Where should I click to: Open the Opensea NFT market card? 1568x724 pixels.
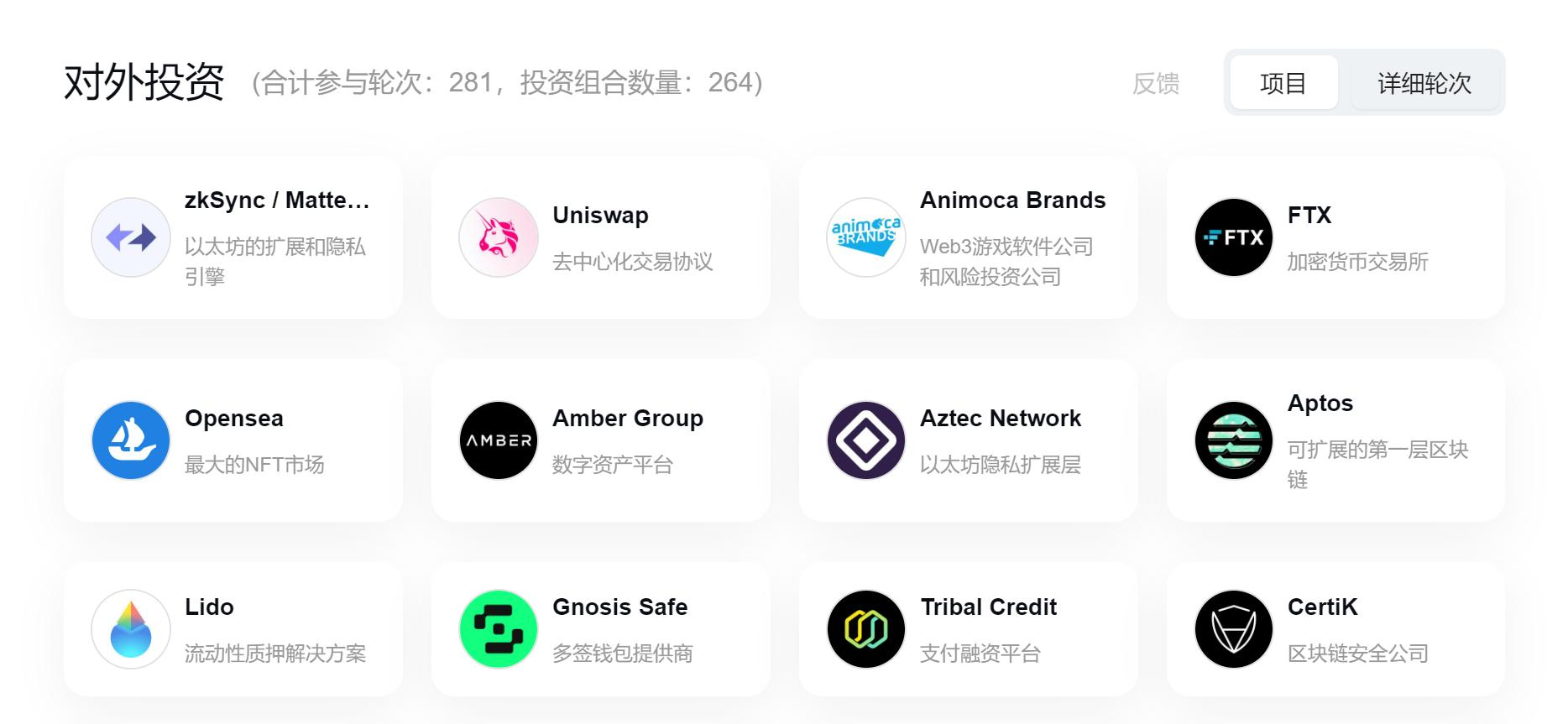[233, 440]
